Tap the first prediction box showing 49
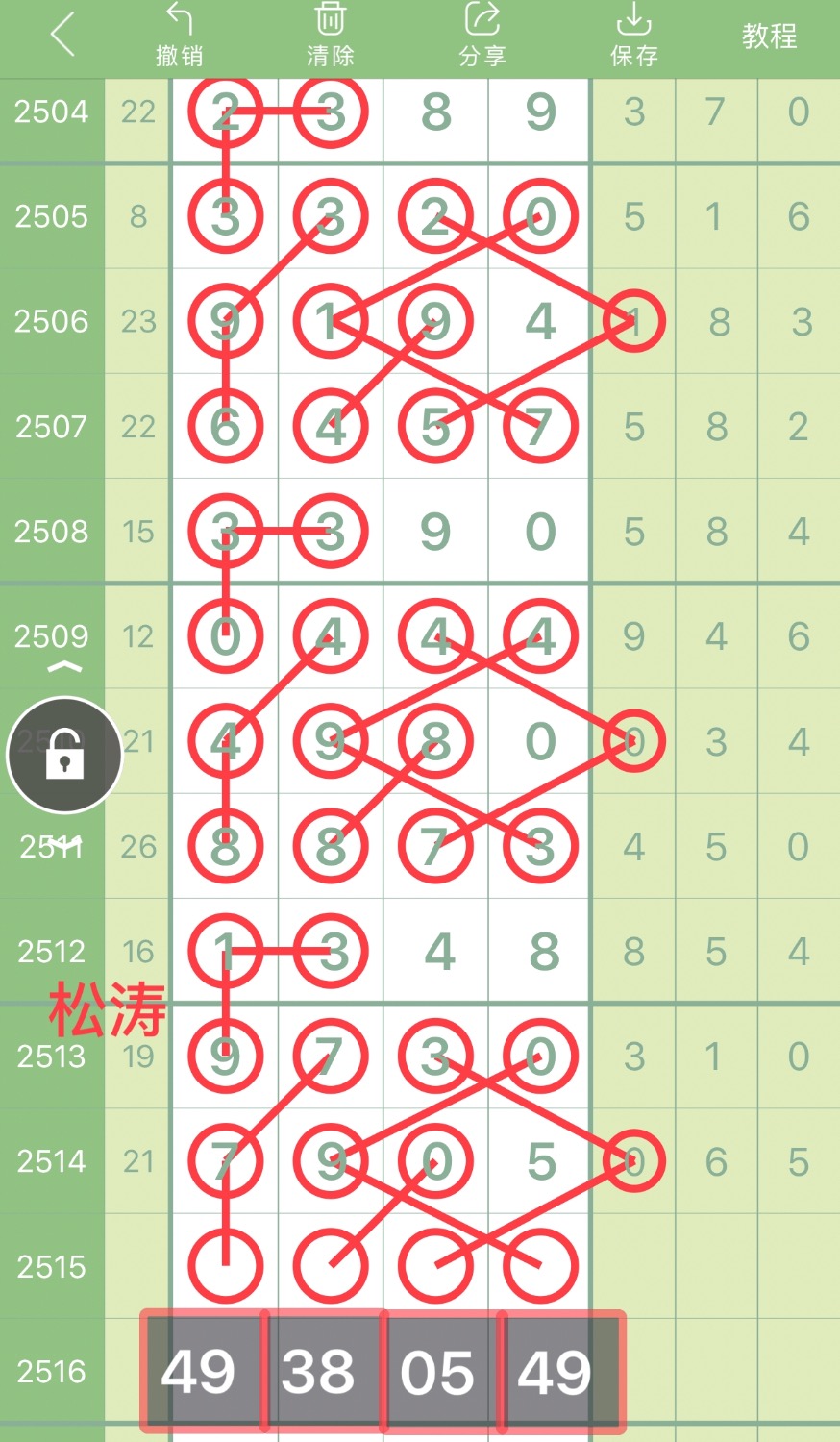The height and width of the screenshot is (1442, 840). [x=200, y=1371]
